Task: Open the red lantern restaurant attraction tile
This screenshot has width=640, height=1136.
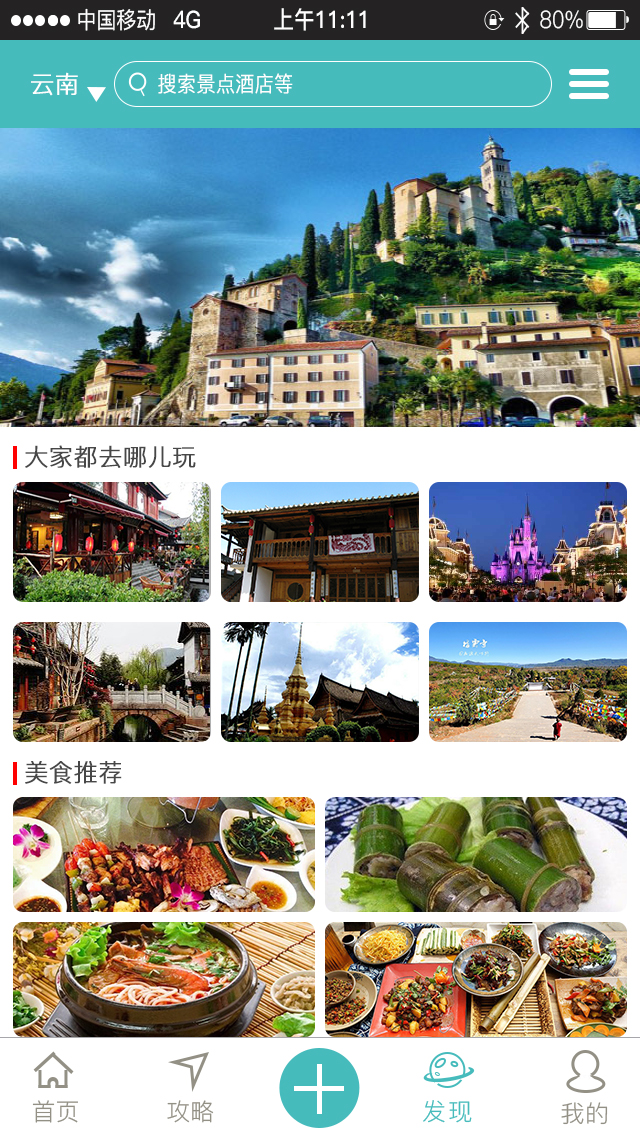Action: click(x=112, y=542)
